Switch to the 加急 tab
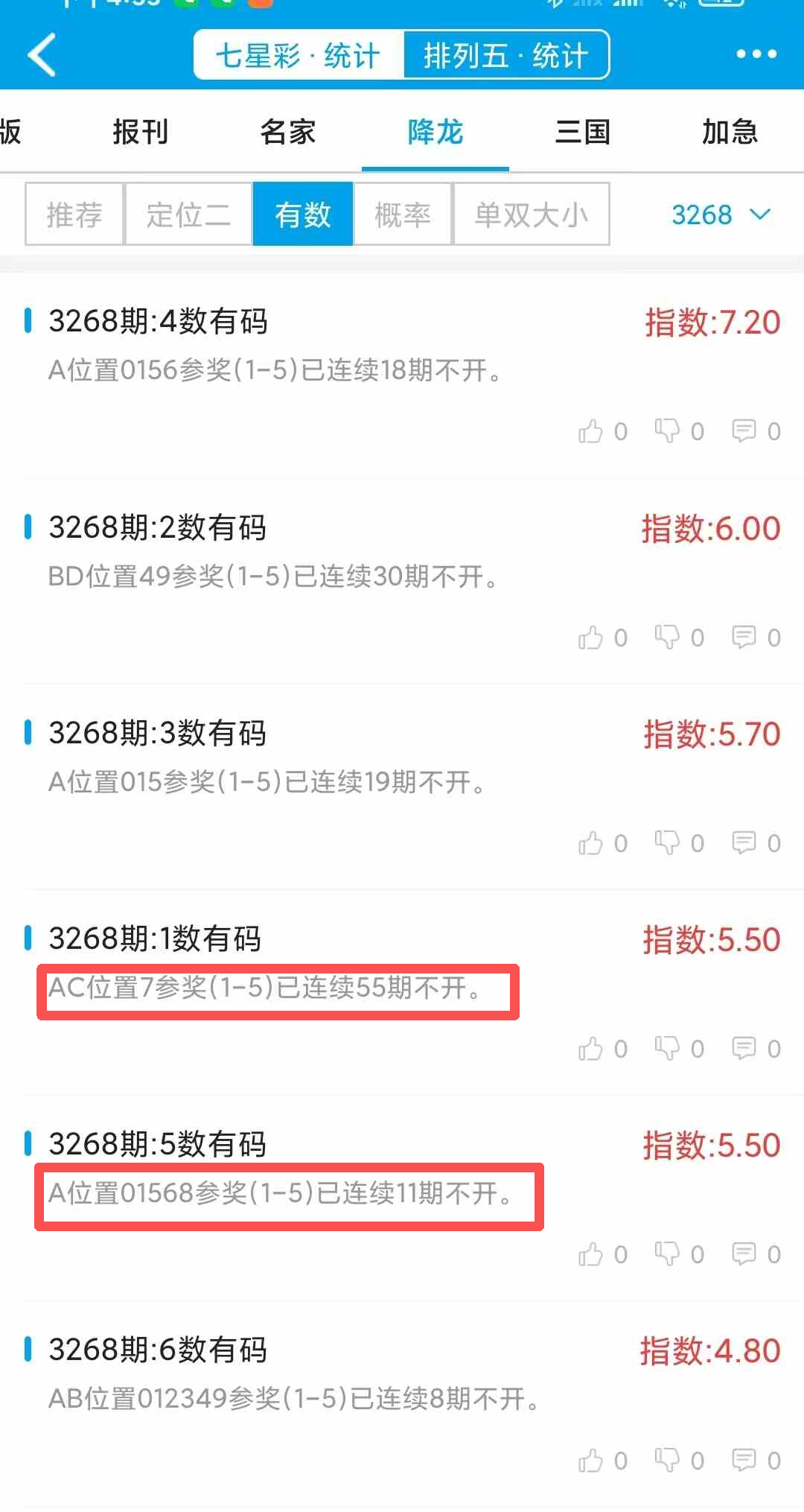This screenshot has height=1512, width=804. click(730, 132)
